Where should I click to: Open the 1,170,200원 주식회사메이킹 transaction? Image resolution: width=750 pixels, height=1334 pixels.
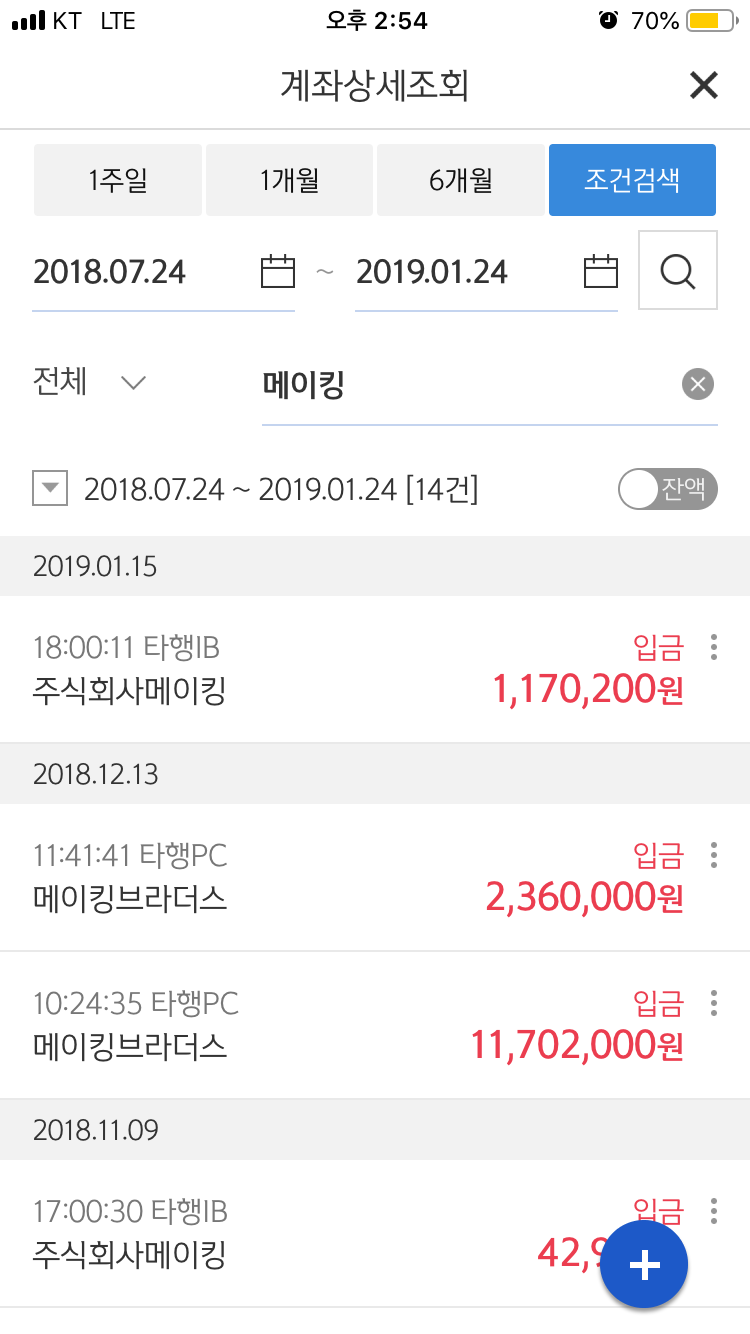(x=375, y=669)
